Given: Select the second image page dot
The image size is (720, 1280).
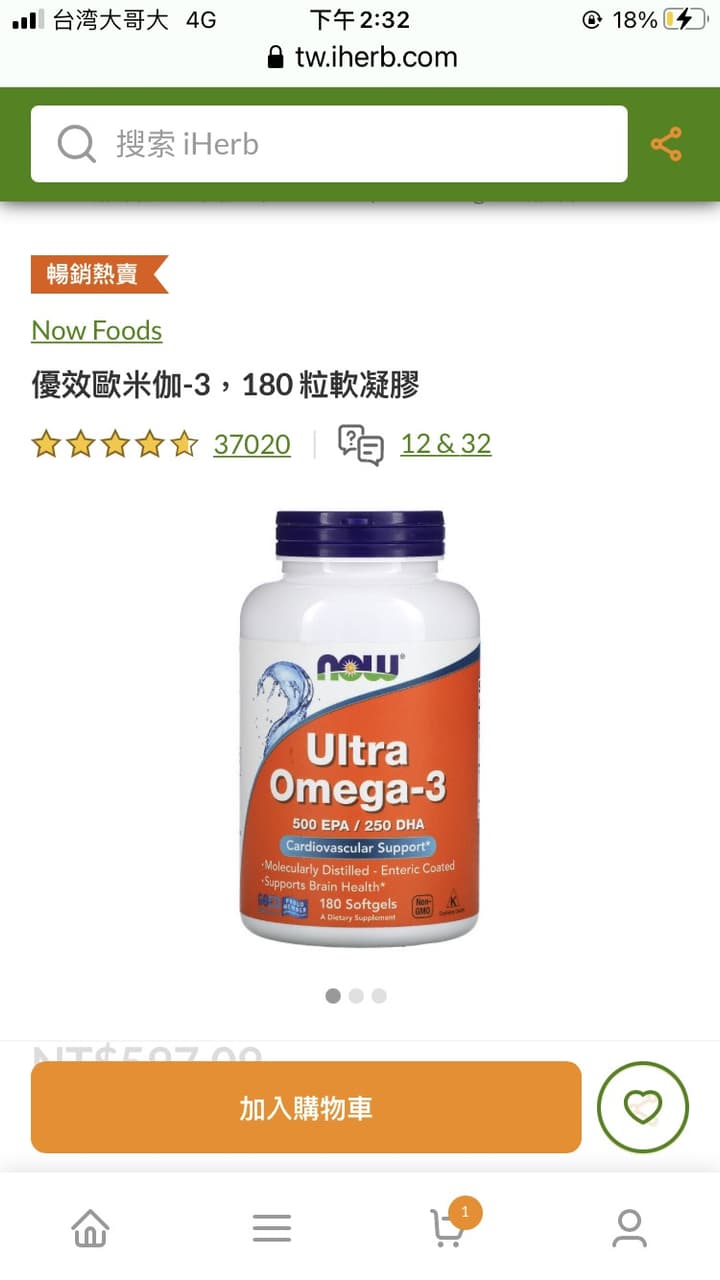Looking at the screenshot, I should [356, 996].
